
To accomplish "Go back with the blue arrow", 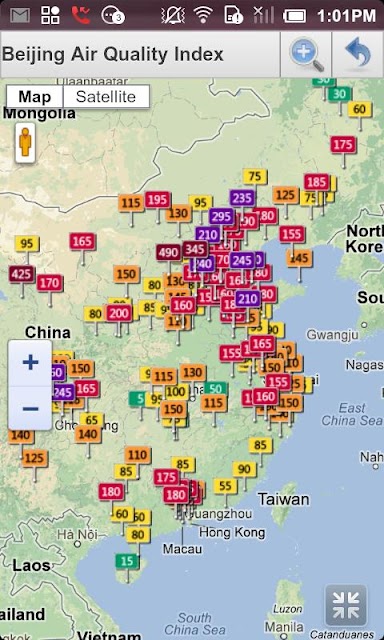I will (357, 55).
